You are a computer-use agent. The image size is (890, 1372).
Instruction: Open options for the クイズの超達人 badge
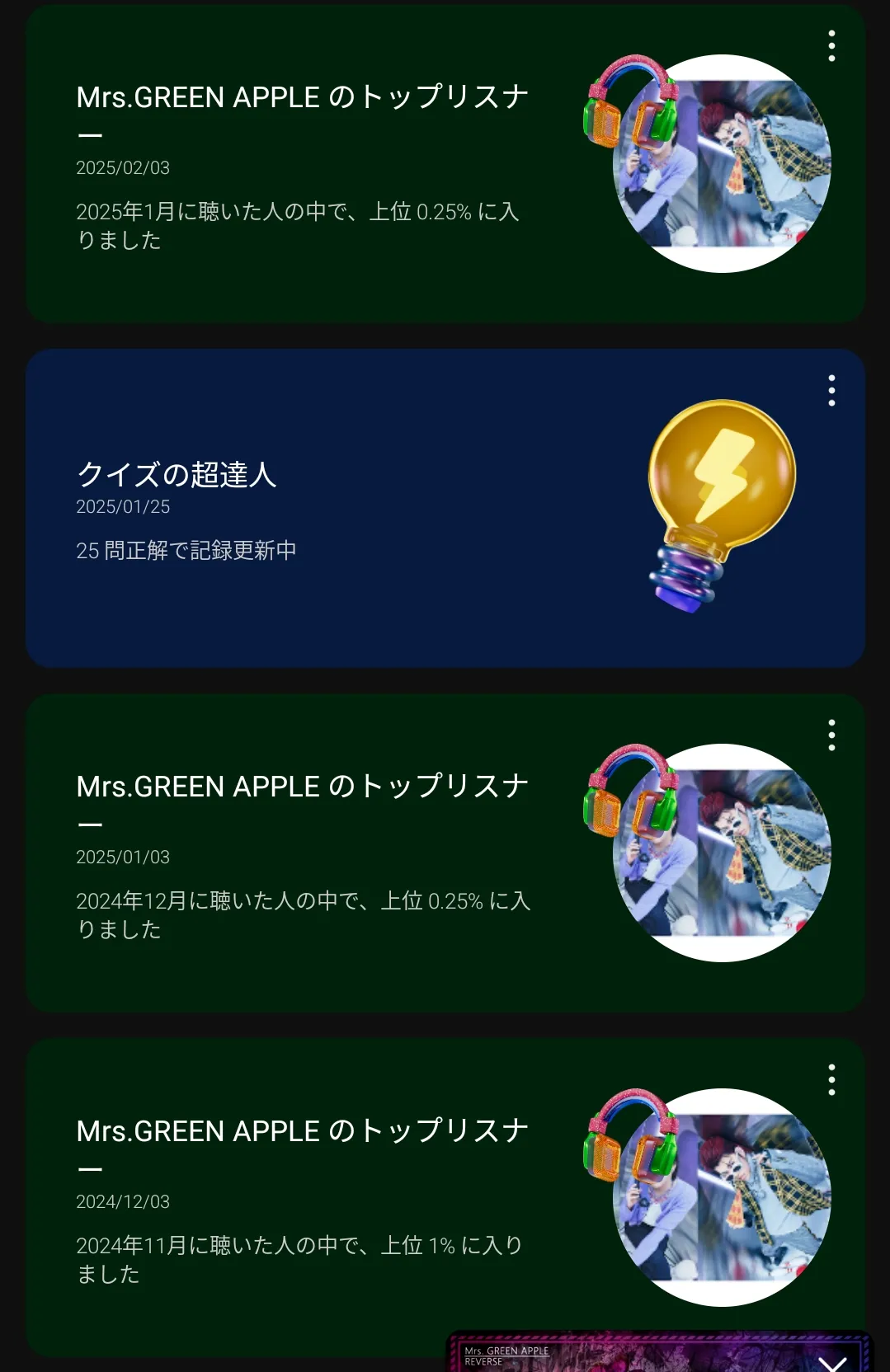pos(831,391)
